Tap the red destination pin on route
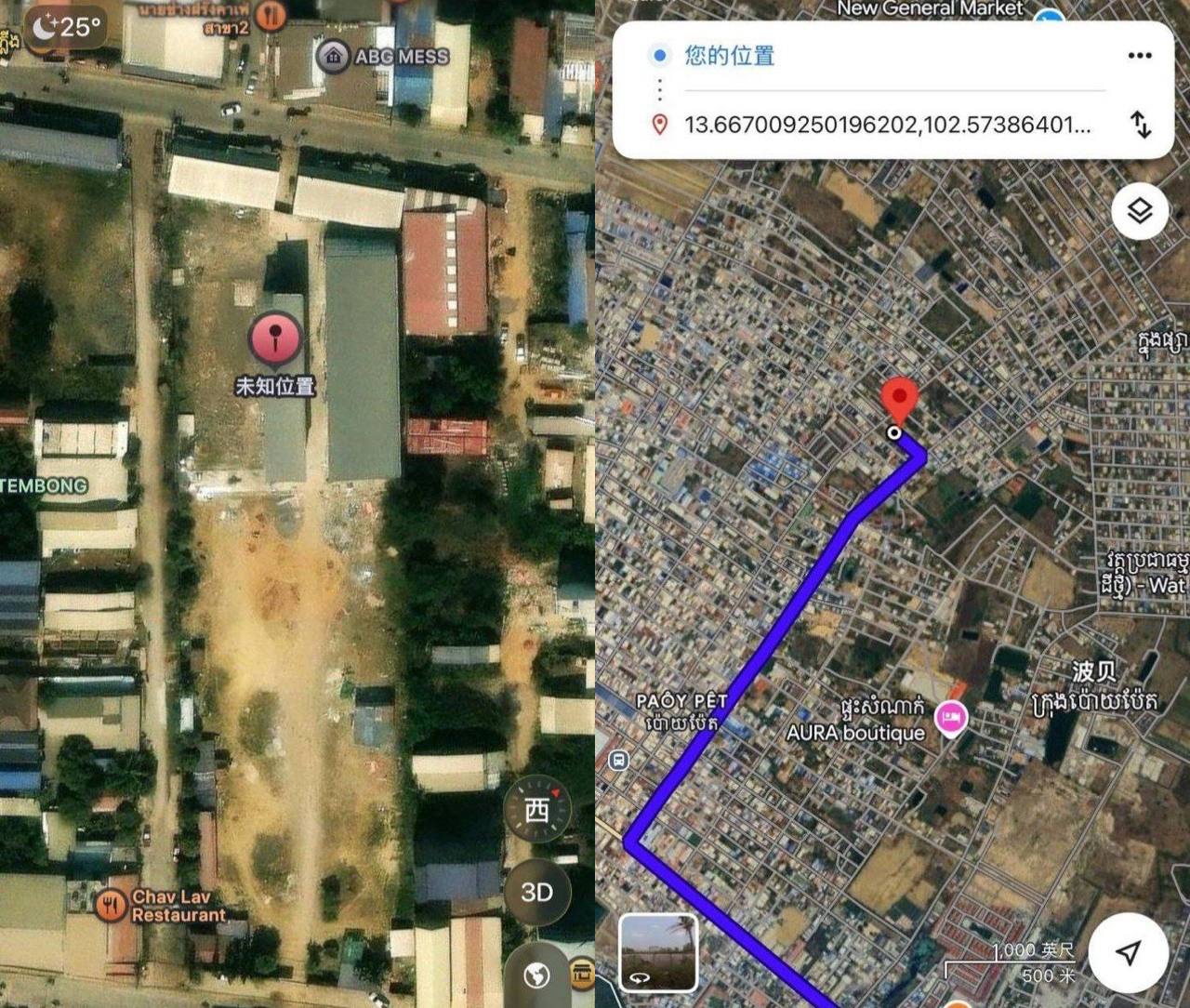 899,400
